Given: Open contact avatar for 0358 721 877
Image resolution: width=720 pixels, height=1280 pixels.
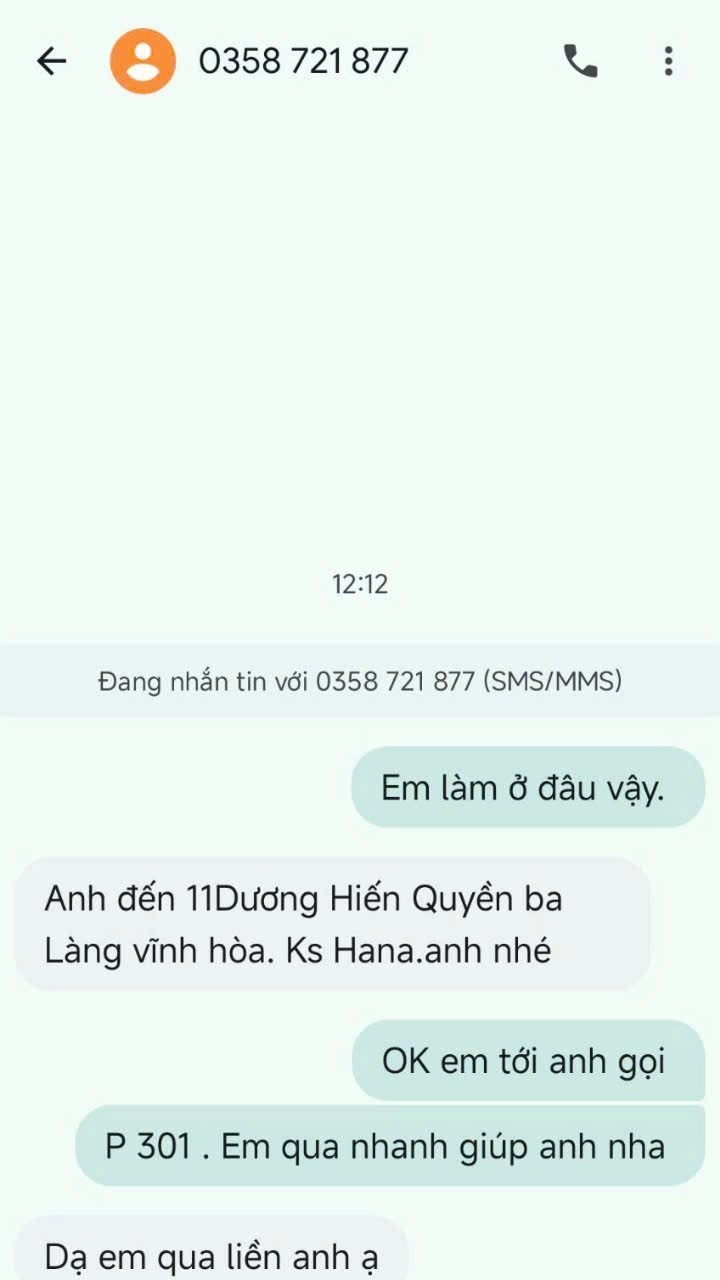Looking at the screenshot, I should coord(143,61).
